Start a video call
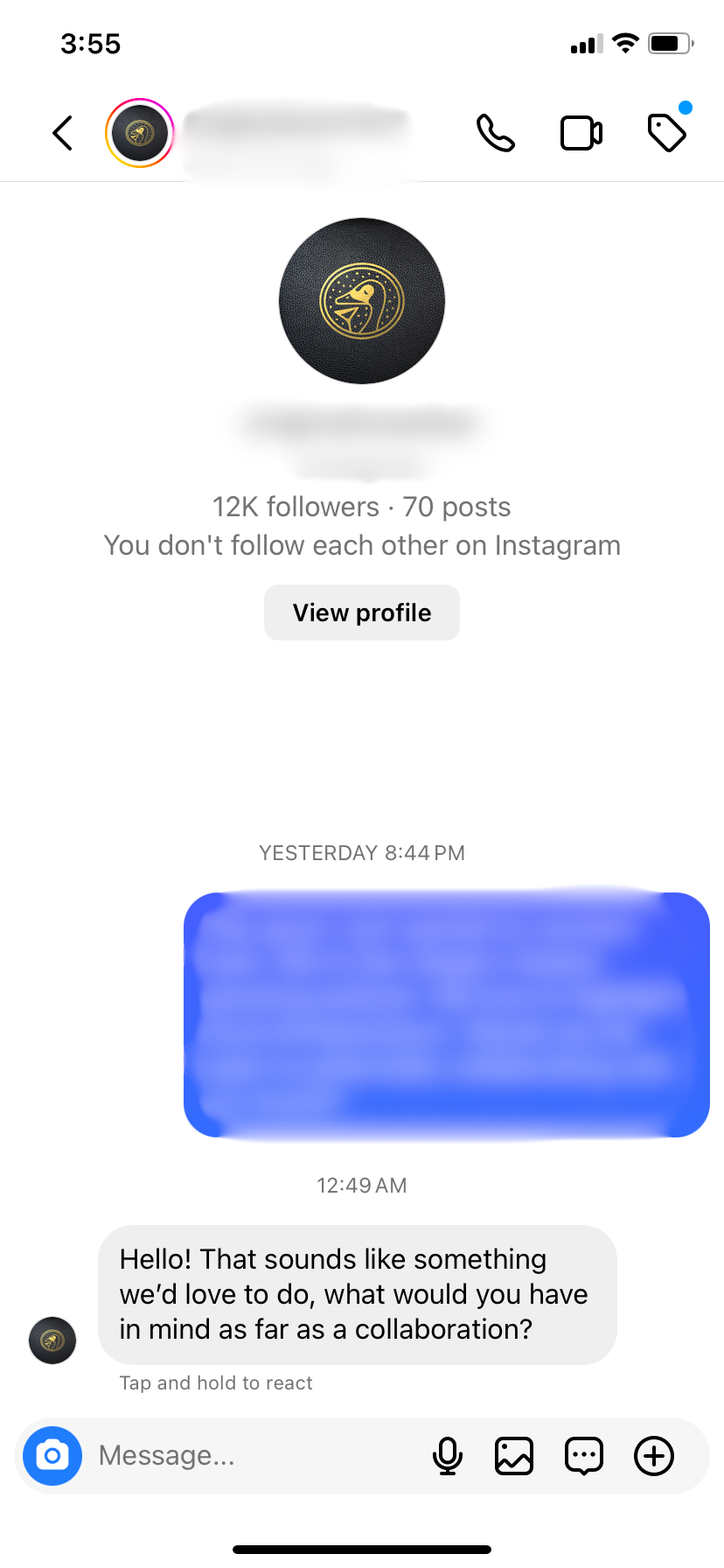 click(581, 133)
